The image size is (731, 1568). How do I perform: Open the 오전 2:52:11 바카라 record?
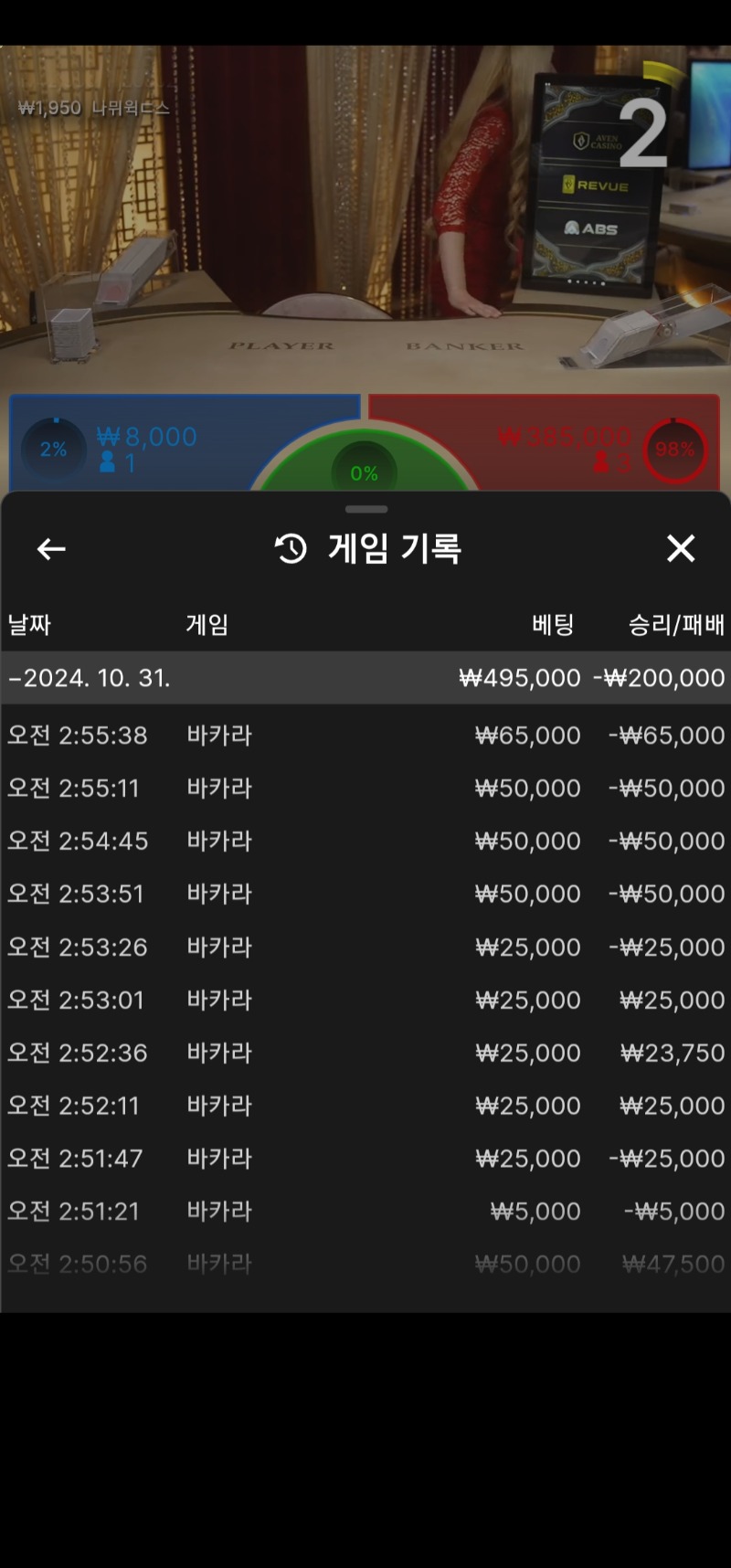(365, 1107)
